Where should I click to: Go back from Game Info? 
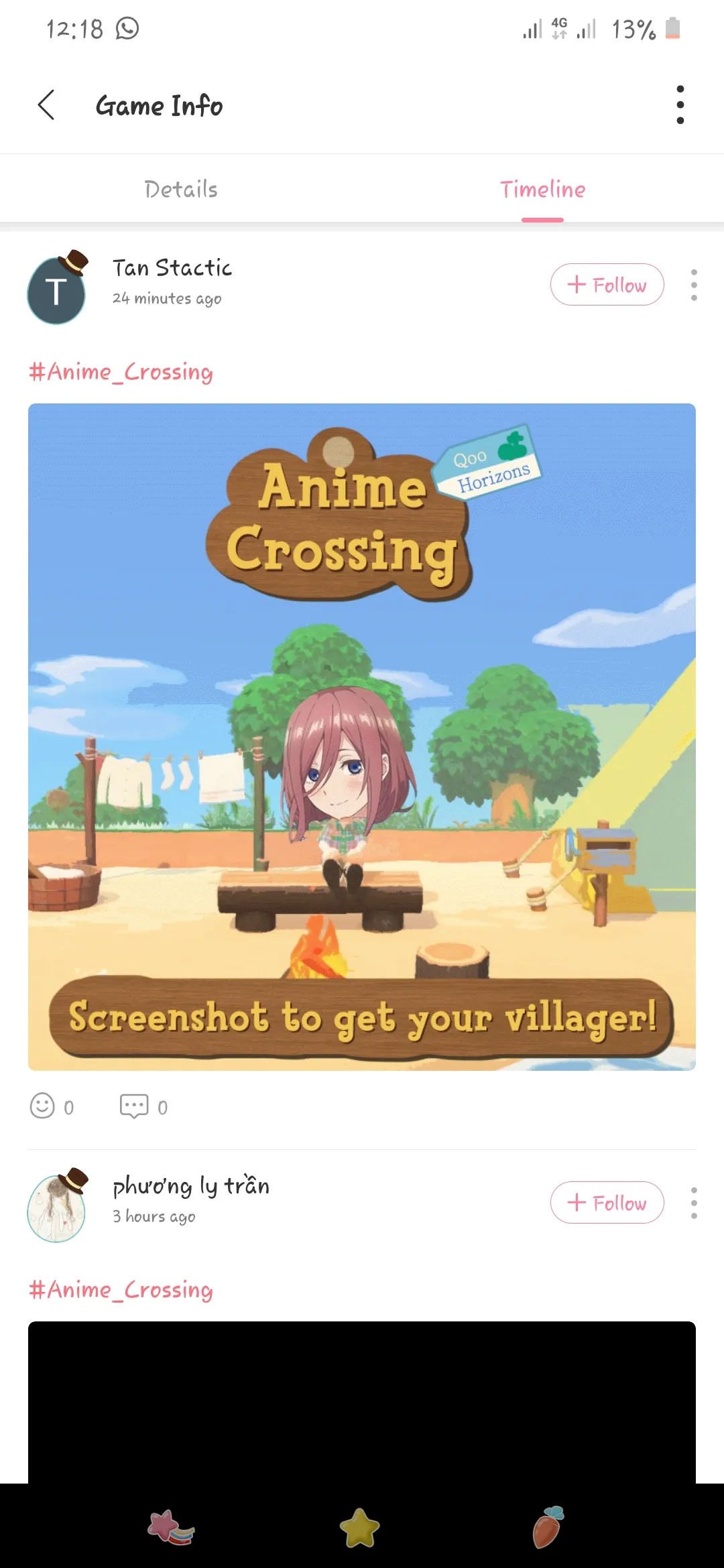tap(46, 105)
